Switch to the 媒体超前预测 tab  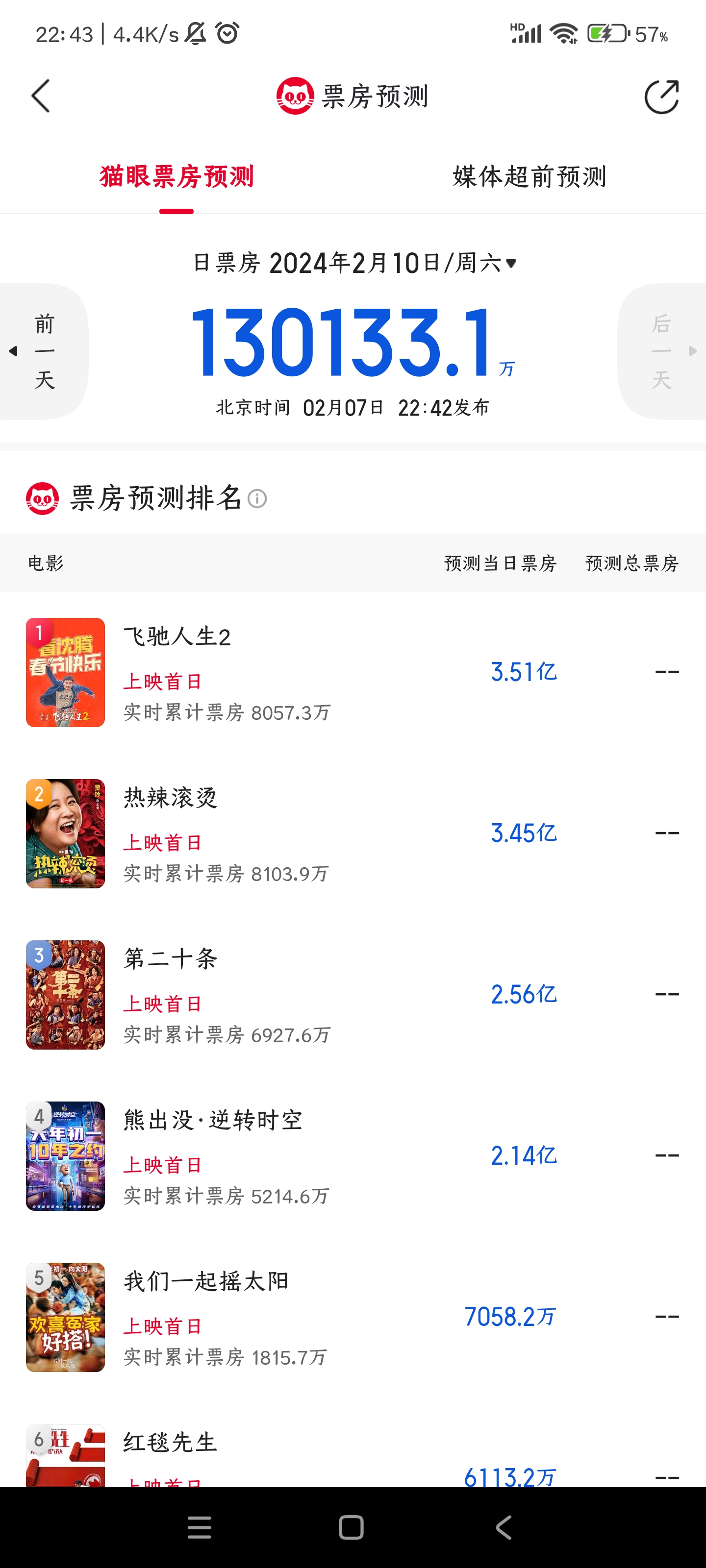[x=529, y=176]
